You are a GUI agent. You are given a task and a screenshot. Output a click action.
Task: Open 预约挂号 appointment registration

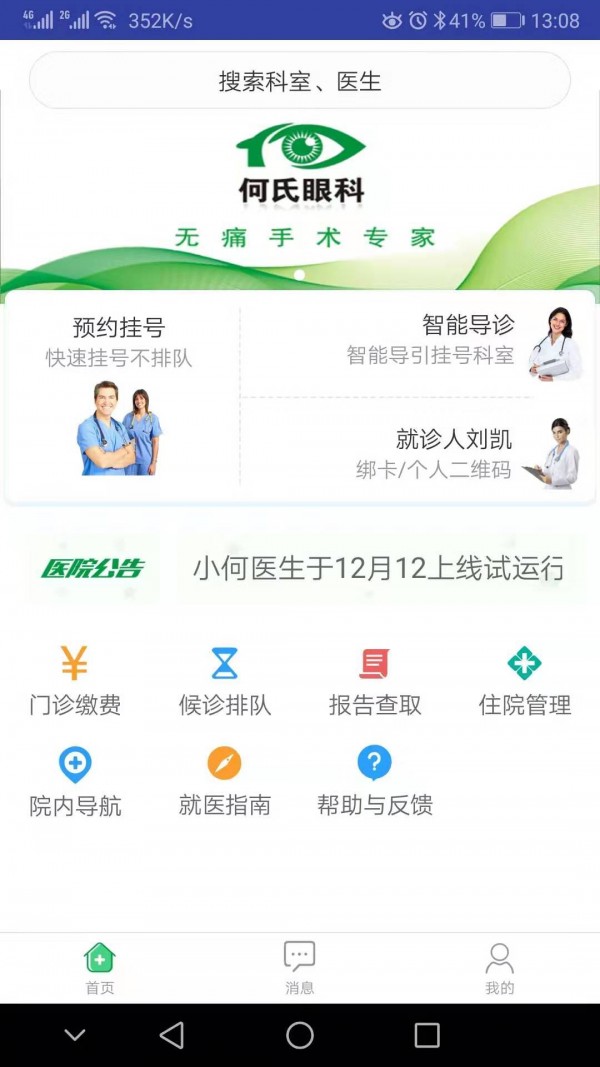(120, 398)
